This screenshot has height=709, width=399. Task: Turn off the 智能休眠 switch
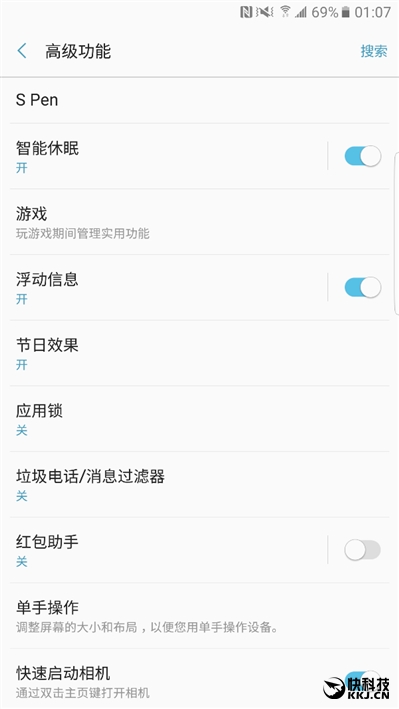point(362,156)
